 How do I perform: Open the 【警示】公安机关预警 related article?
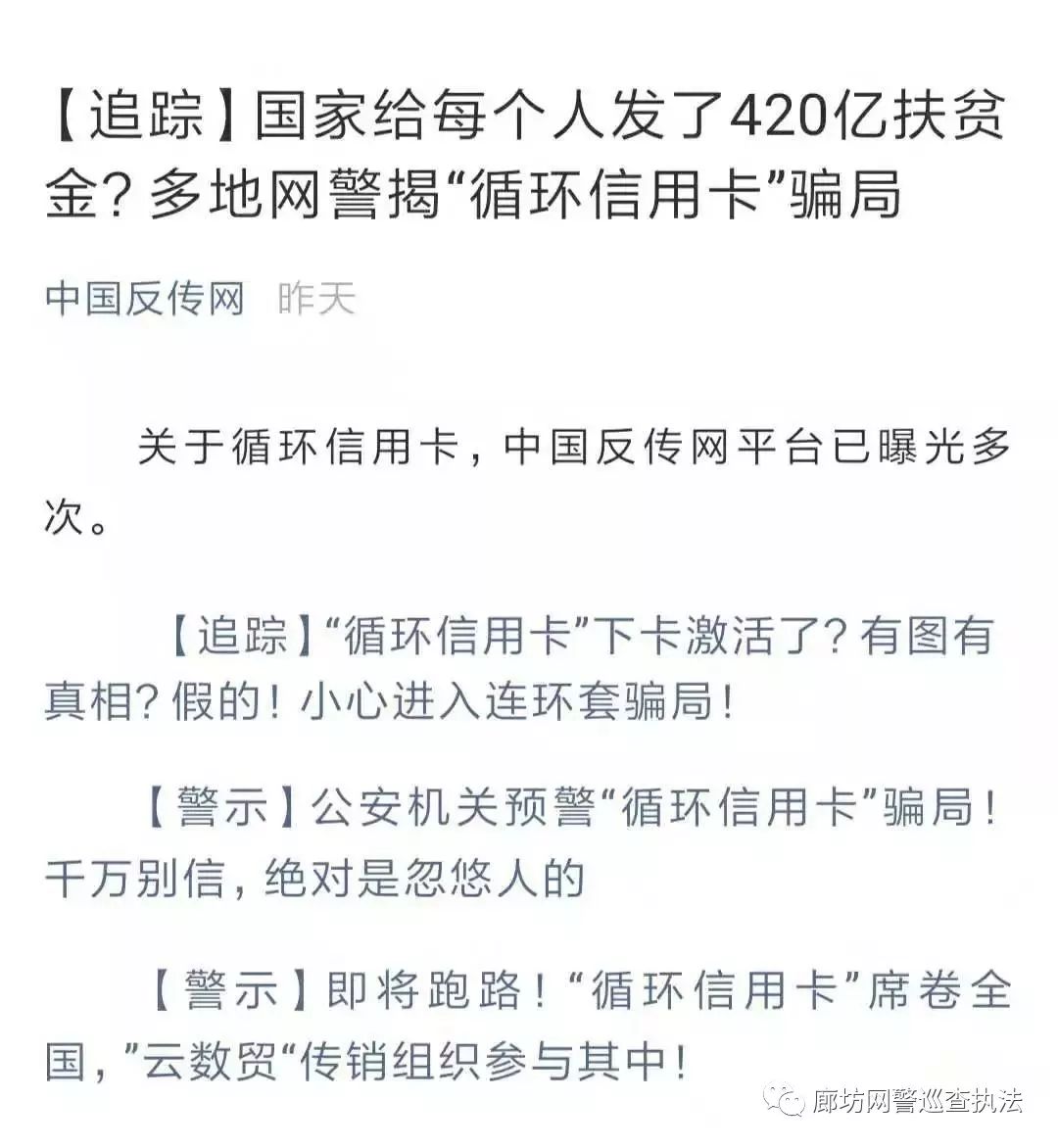[x=568, y=810]
